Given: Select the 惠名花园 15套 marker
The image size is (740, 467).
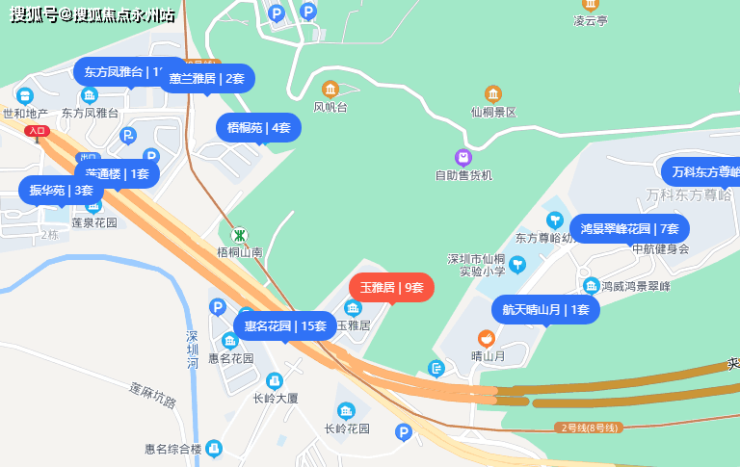Looking at the screenshot, I should (285, 326).
